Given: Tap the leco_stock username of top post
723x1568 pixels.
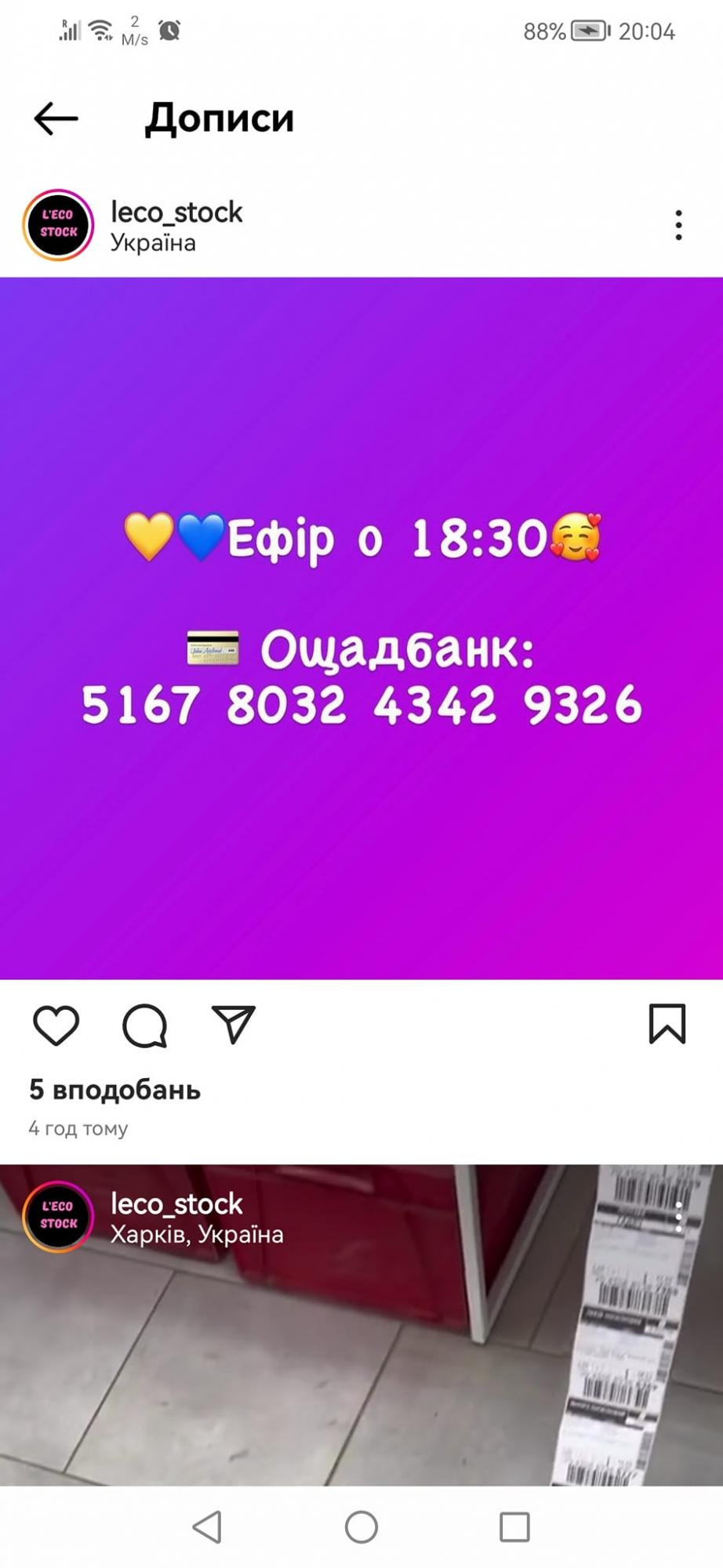Looking at the screenshot, I should point(174,211).
